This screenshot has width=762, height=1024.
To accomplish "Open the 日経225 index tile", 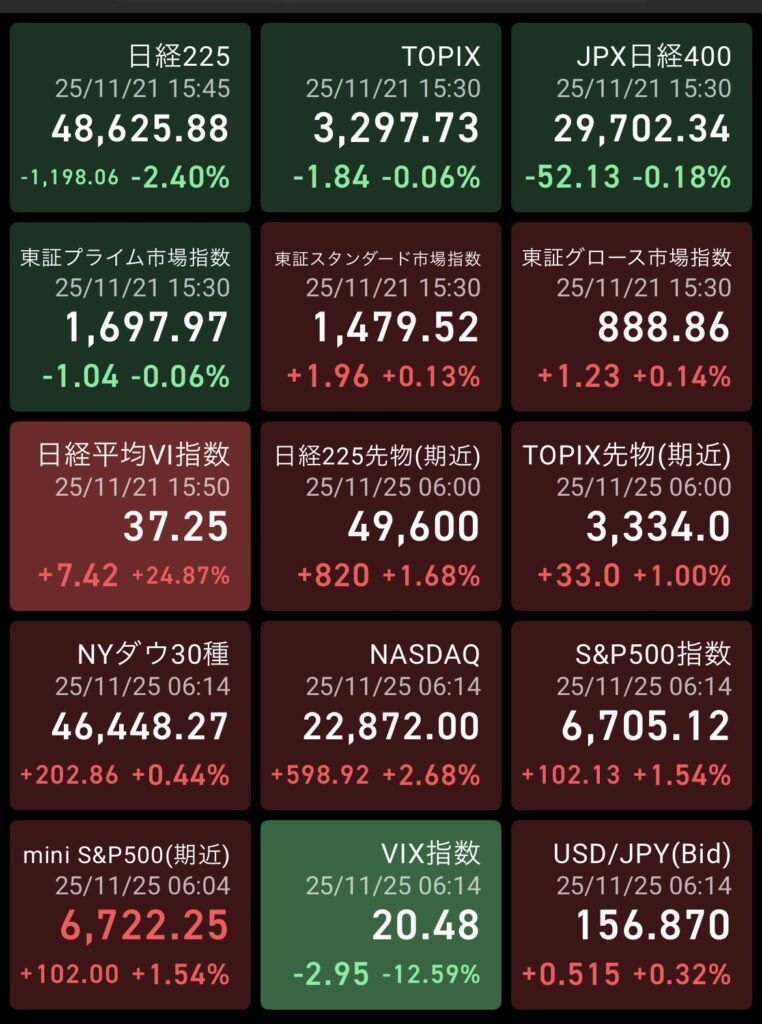I will pyautogui.click(x=130, y=117).
